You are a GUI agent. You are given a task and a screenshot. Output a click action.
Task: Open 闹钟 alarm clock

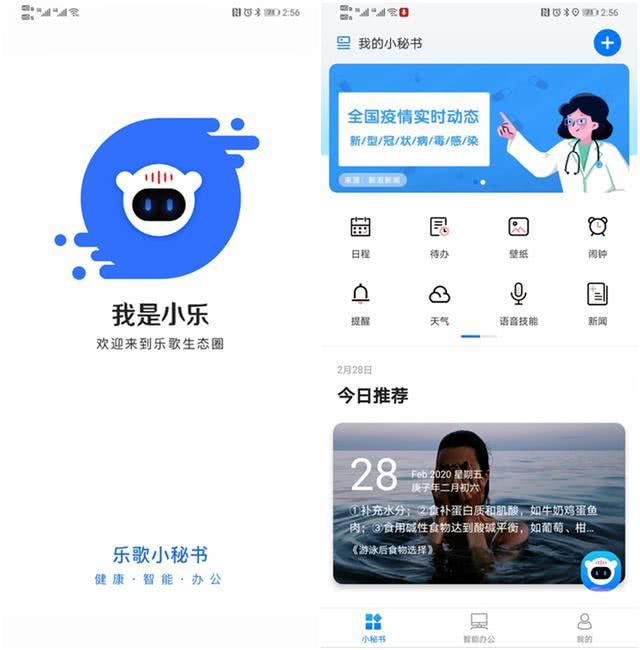coord(597,236)
